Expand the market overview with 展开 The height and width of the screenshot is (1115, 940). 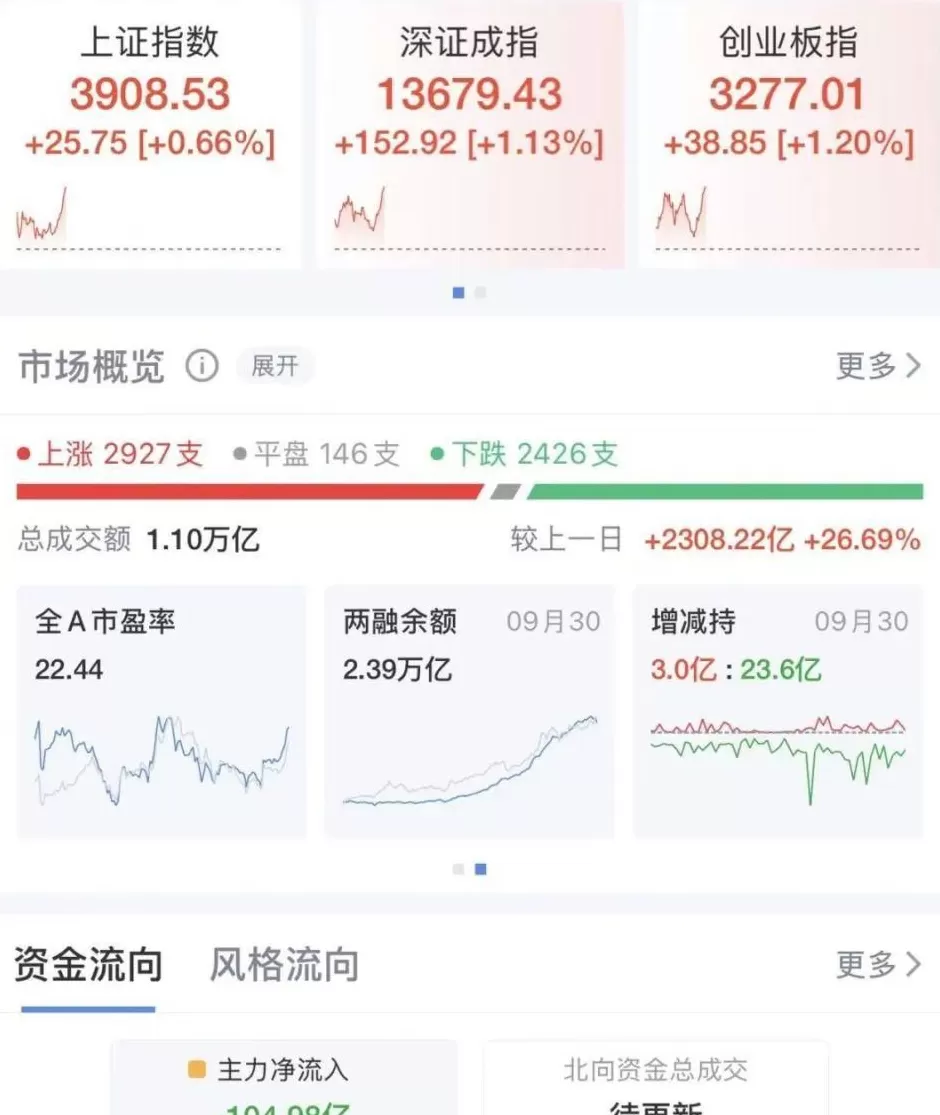[x=274, y=366]
